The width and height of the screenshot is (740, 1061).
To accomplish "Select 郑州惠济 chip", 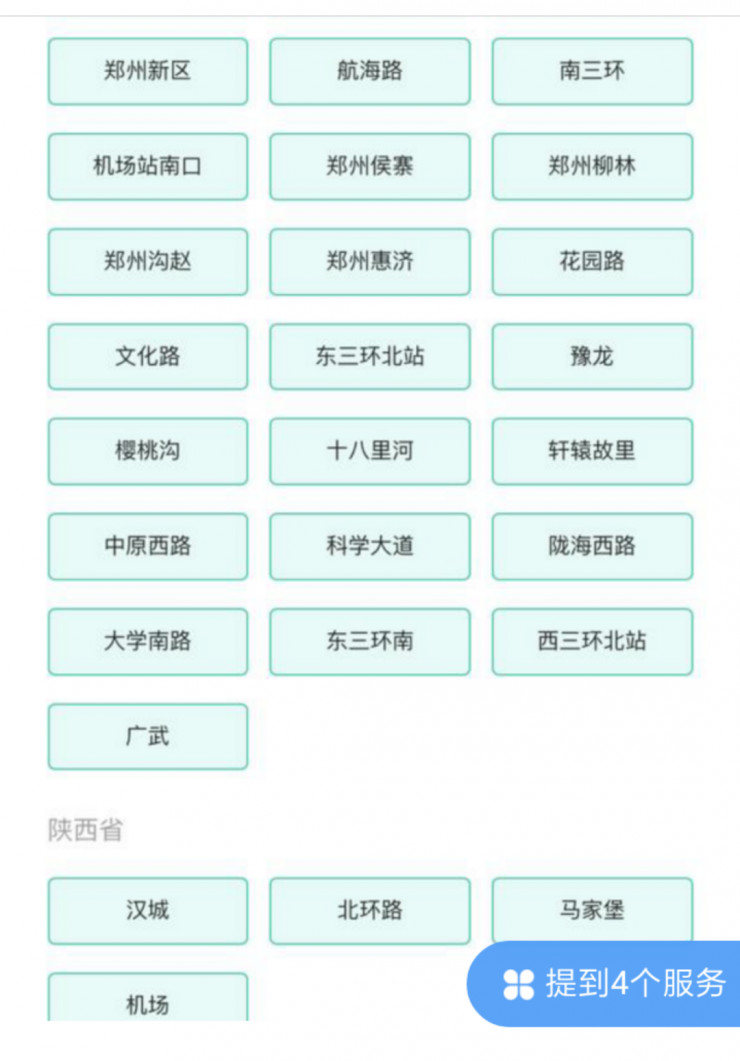I will [x=370, y=261].
